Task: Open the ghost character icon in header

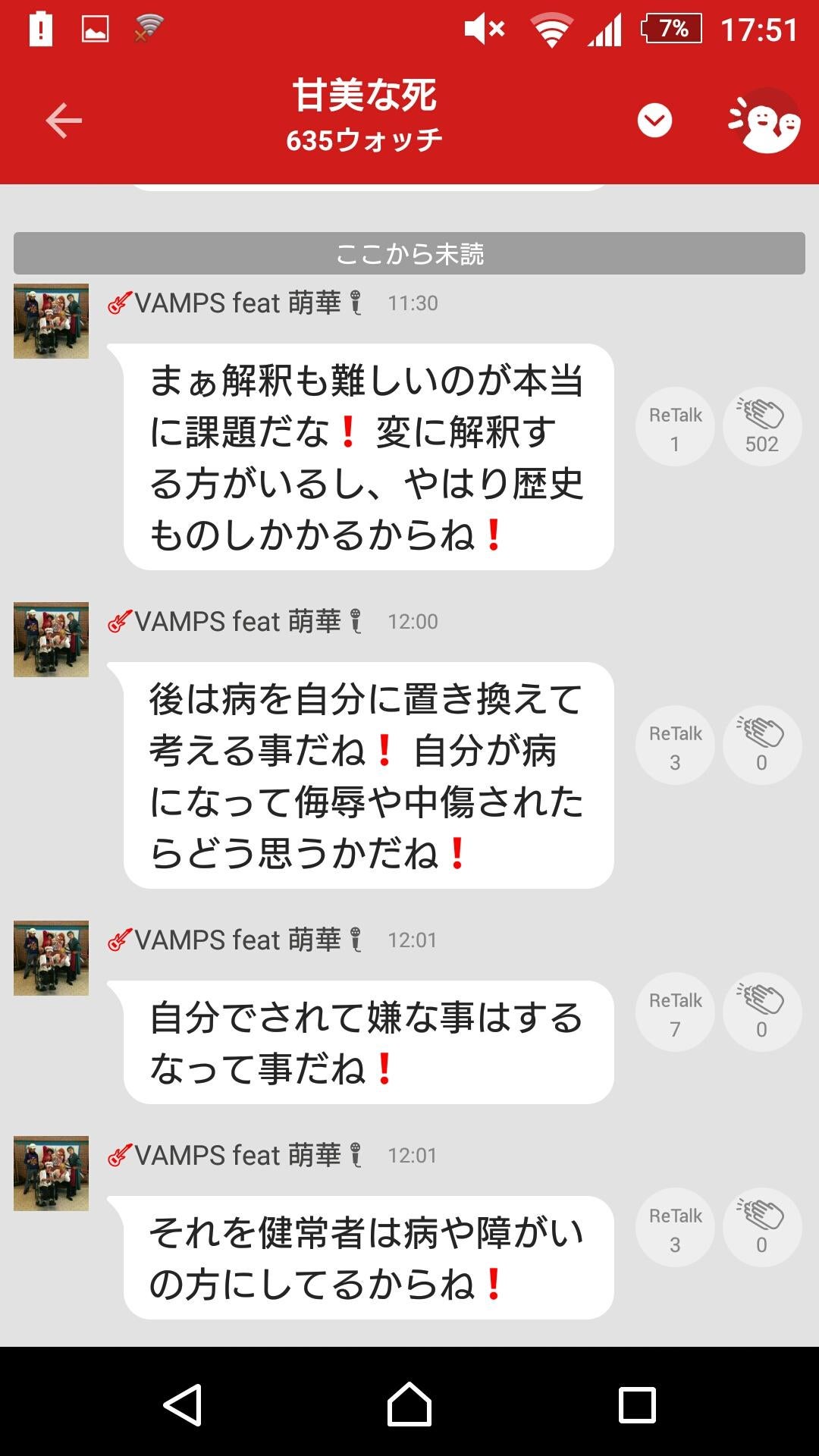Action: (764, 122)
